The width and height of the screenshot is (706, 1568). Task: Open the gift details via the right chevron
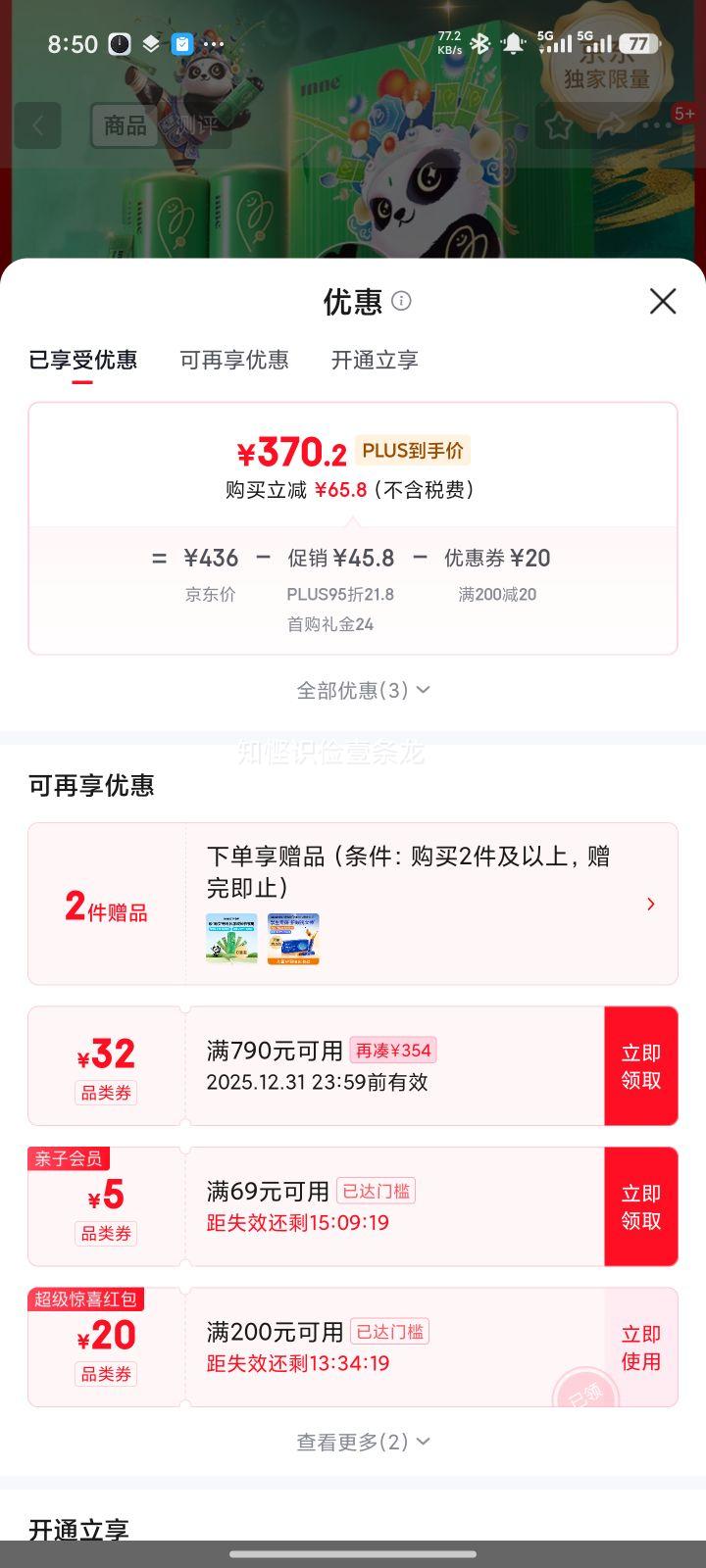[x=650, y=904]
